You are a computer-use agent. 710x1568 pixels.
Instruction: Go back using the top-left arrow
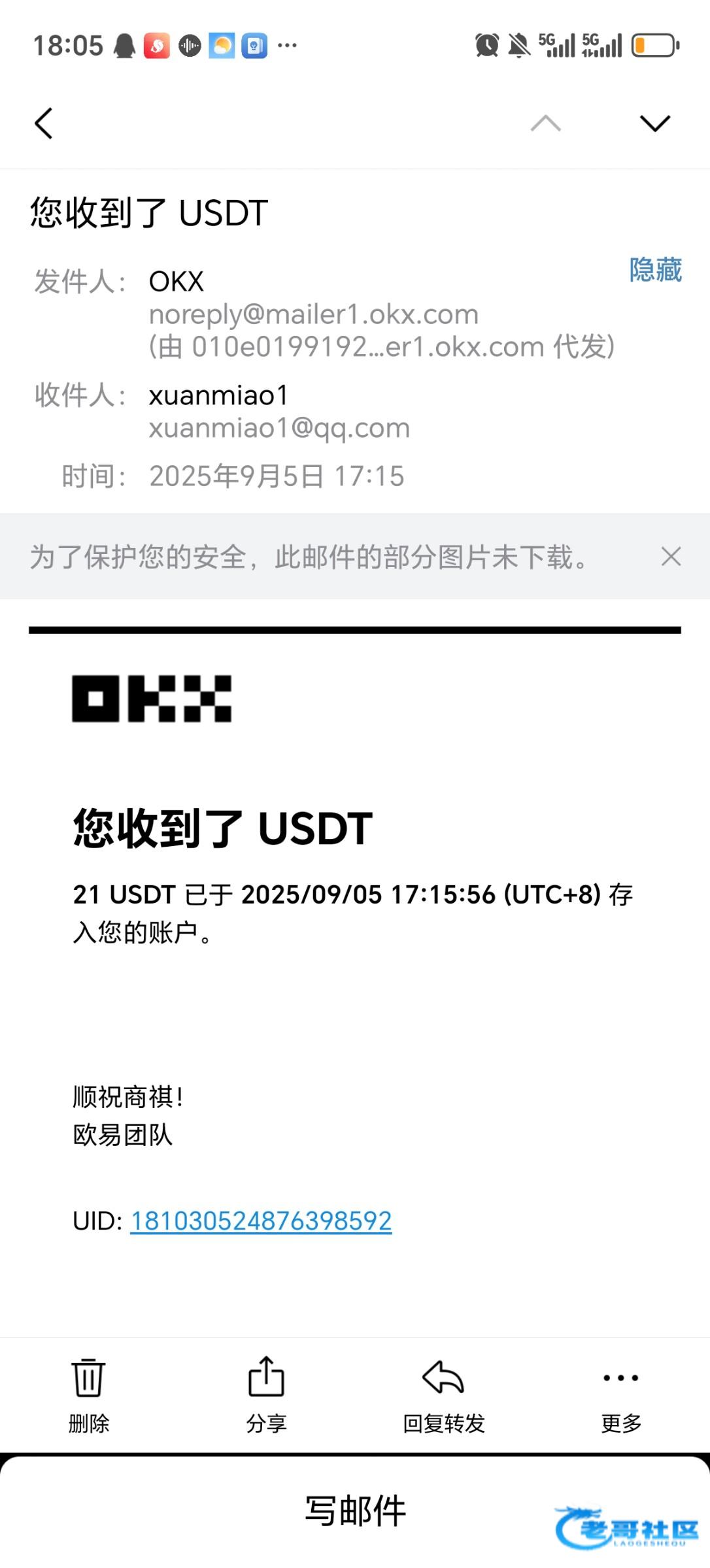click(x=44, y=123)
